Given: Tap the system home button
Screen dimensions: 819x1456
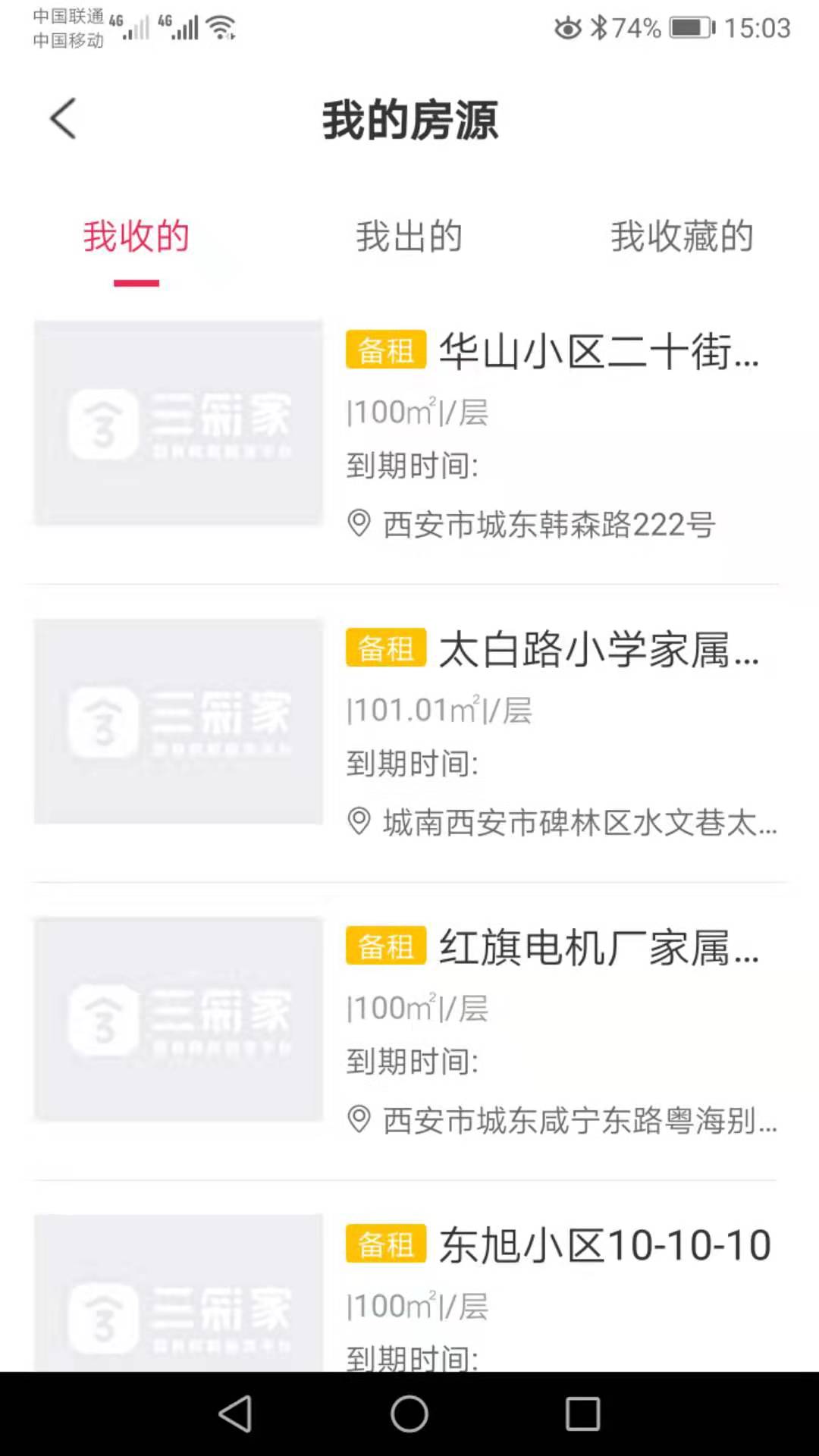Looking at the screenshot, I should click(409, 1414).
